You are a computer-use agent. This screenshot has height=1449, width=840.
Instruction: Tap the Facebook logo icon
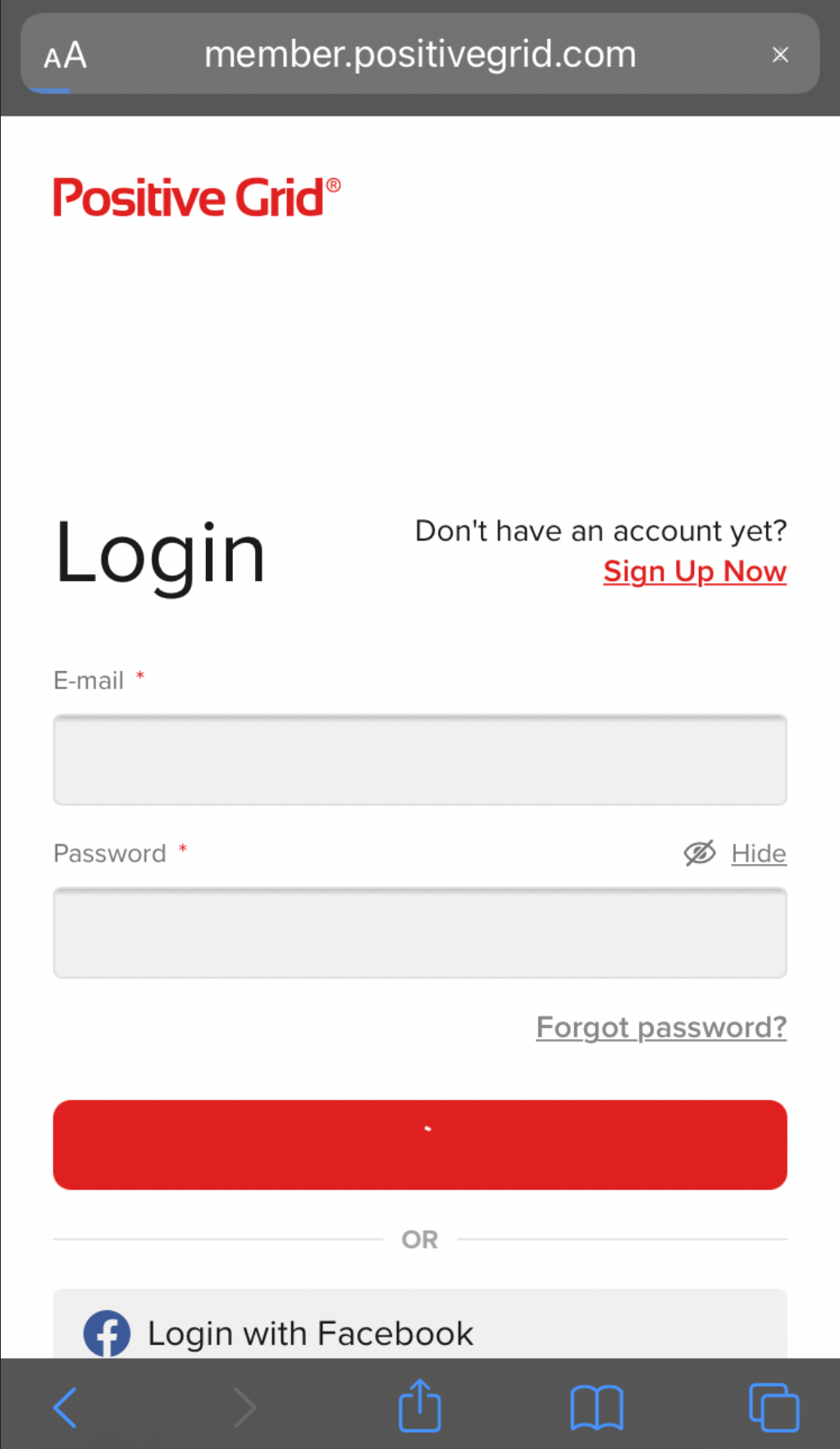[107, 1332]
